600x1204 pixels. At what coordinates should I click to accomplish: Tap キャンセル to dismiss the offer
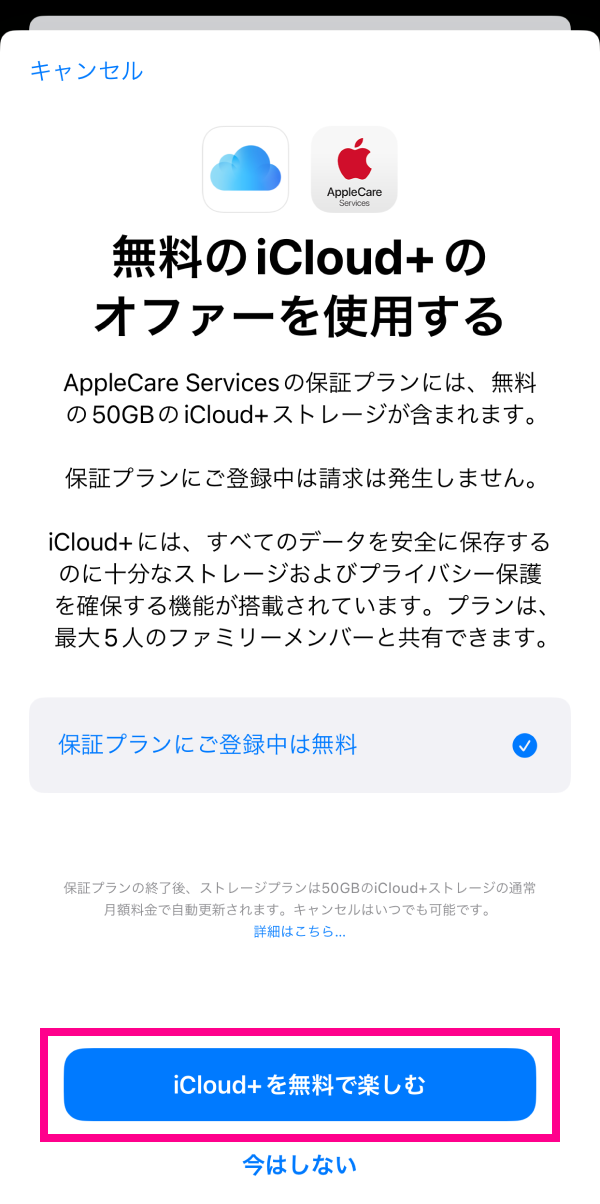[86, 71]
